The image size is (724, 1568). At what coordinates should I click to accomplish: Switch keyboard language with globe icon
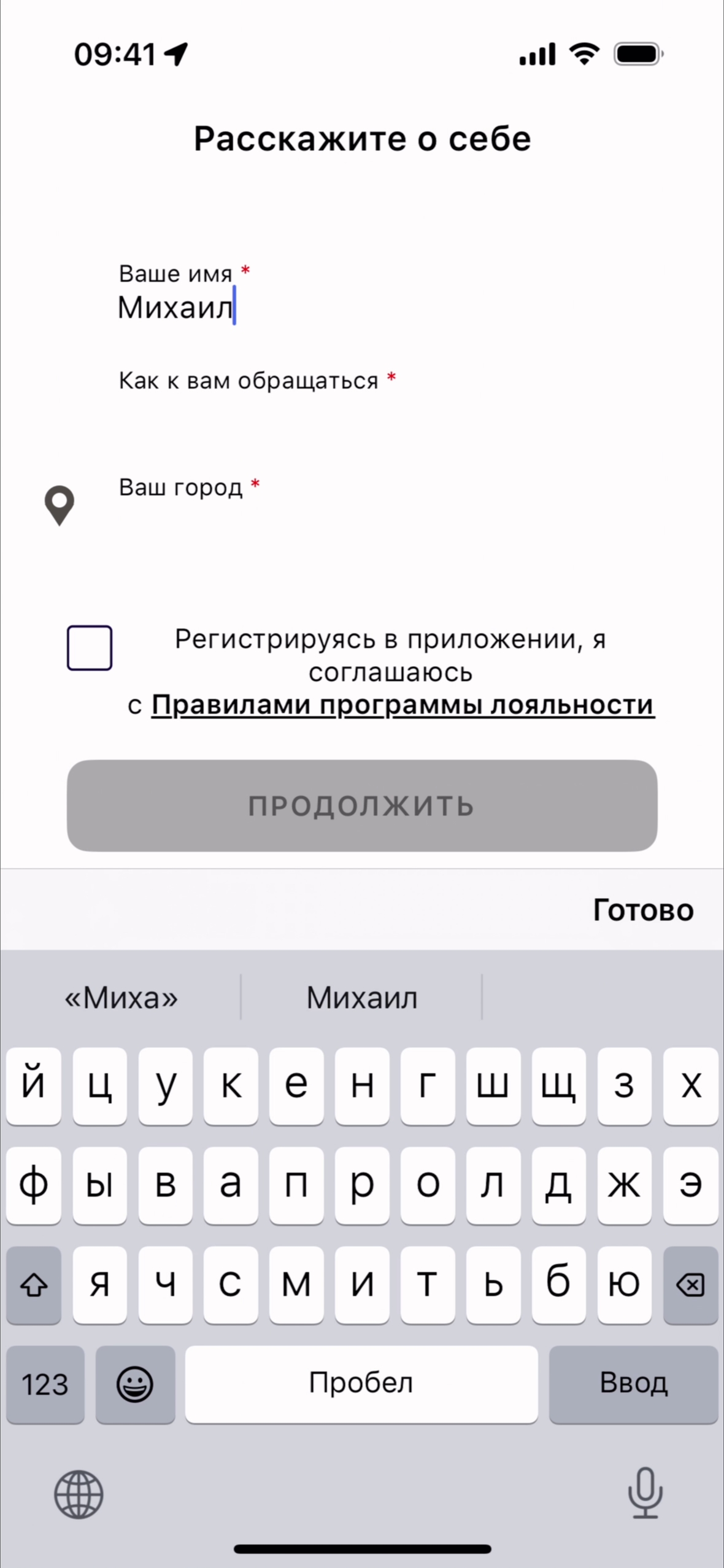coord(79,1494)
